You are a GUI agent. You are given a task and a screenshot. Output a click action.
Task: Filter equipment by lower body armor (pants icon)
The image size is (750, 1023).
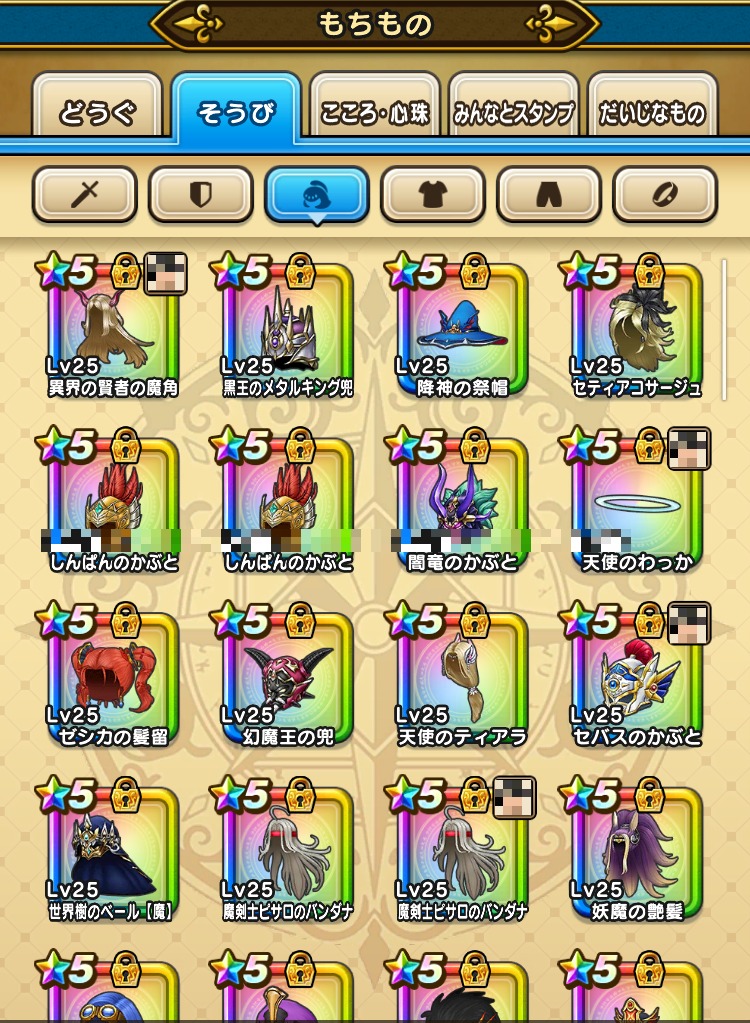(x=549, y=194)
